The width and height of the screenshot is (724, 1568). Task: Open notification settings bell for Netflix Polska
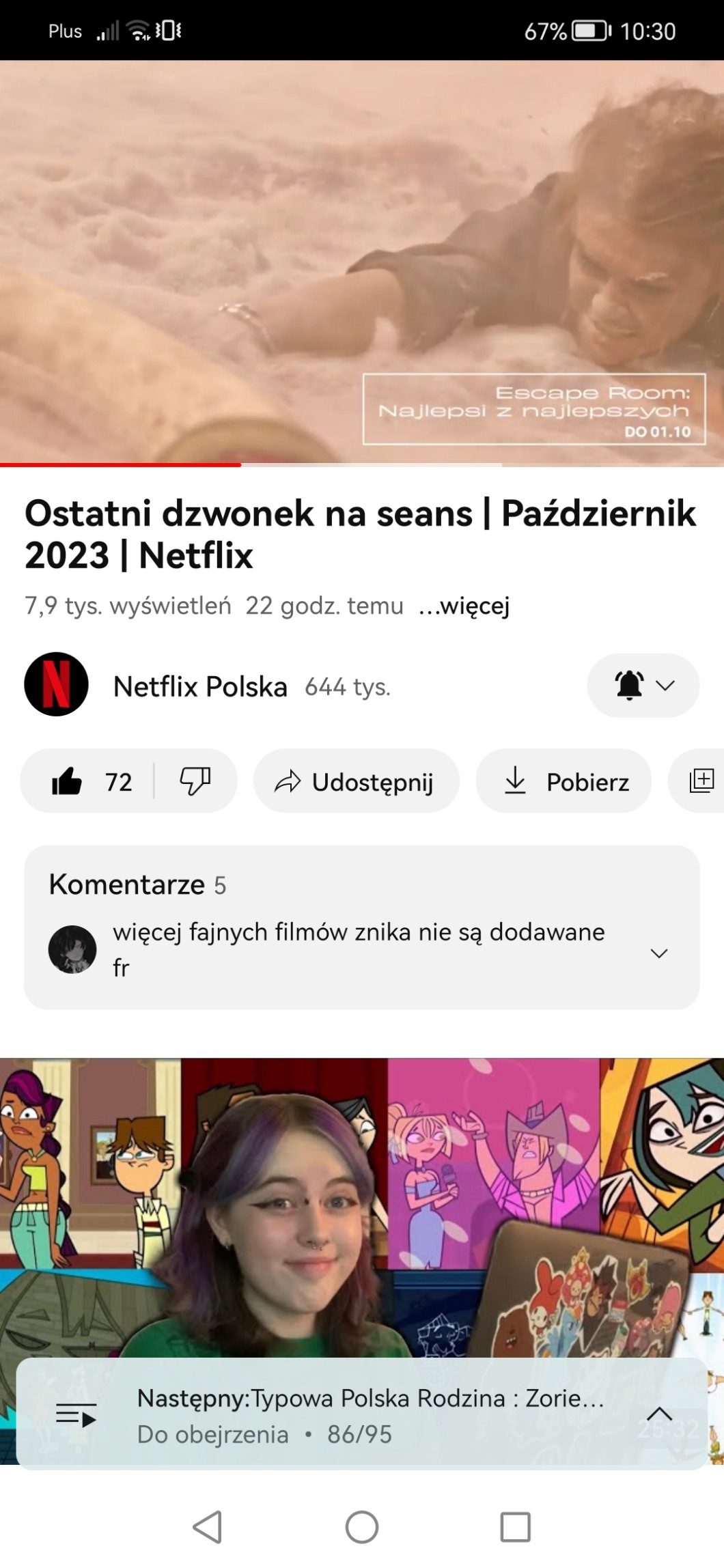click(643, 686)
